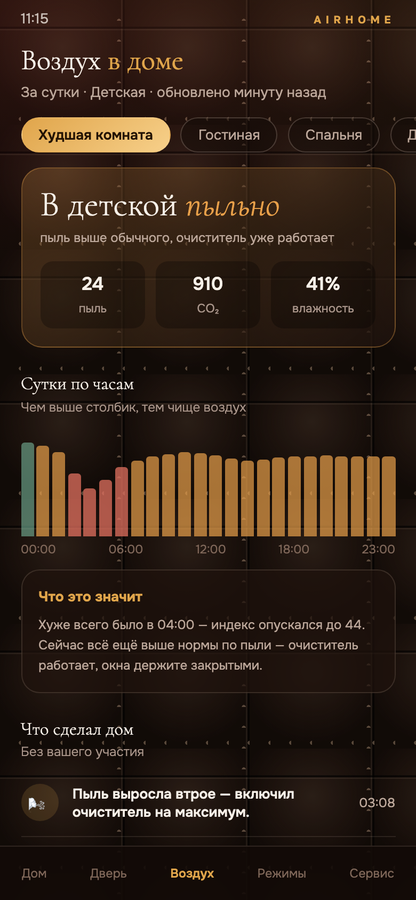Image resolution: width=416 pixels, height=900 pixels.
Task: Open the Дом tab
Action: click(34, 874)
